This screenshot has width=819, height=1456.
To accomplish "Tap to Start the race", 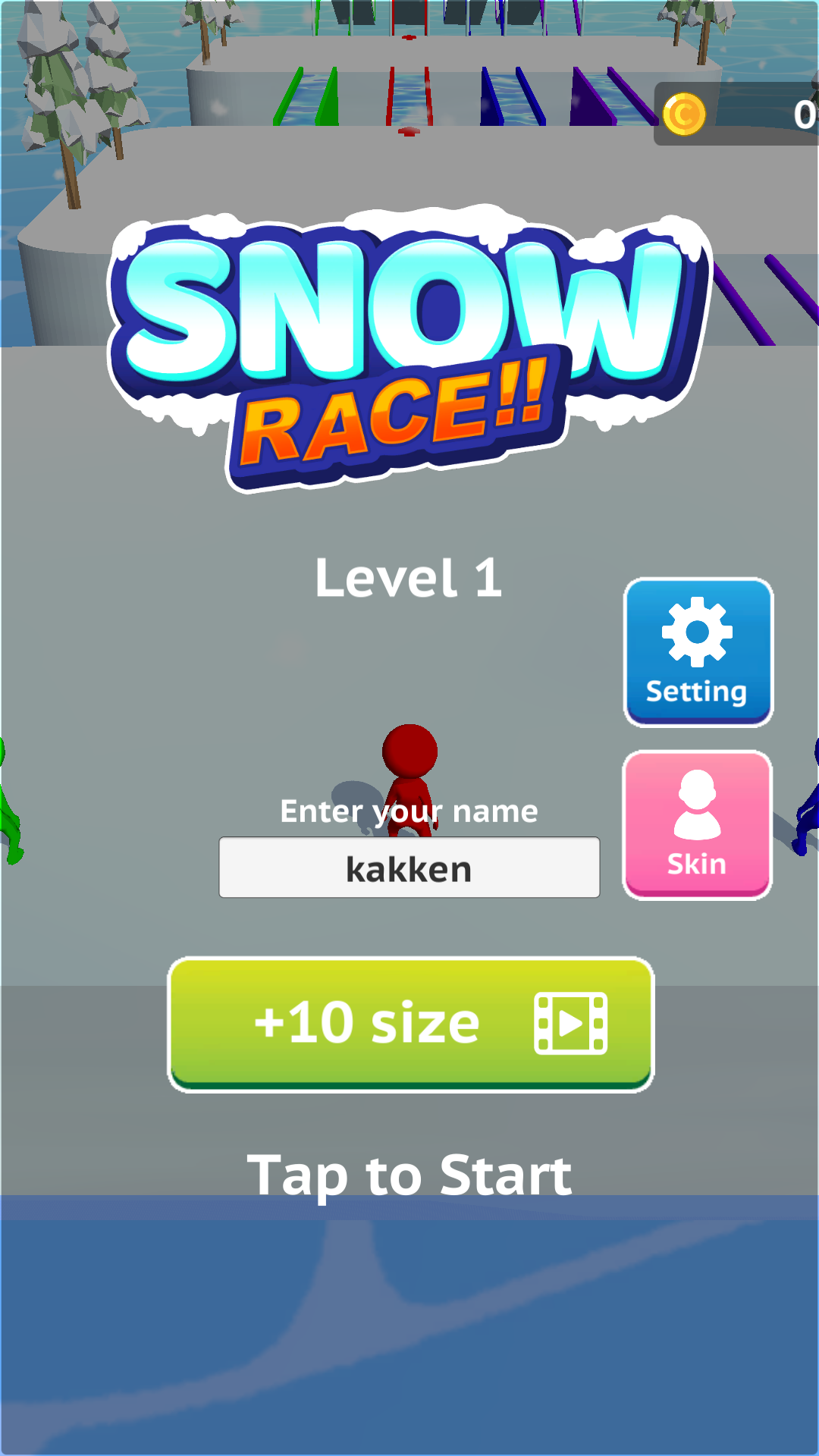I will 409,1175.
